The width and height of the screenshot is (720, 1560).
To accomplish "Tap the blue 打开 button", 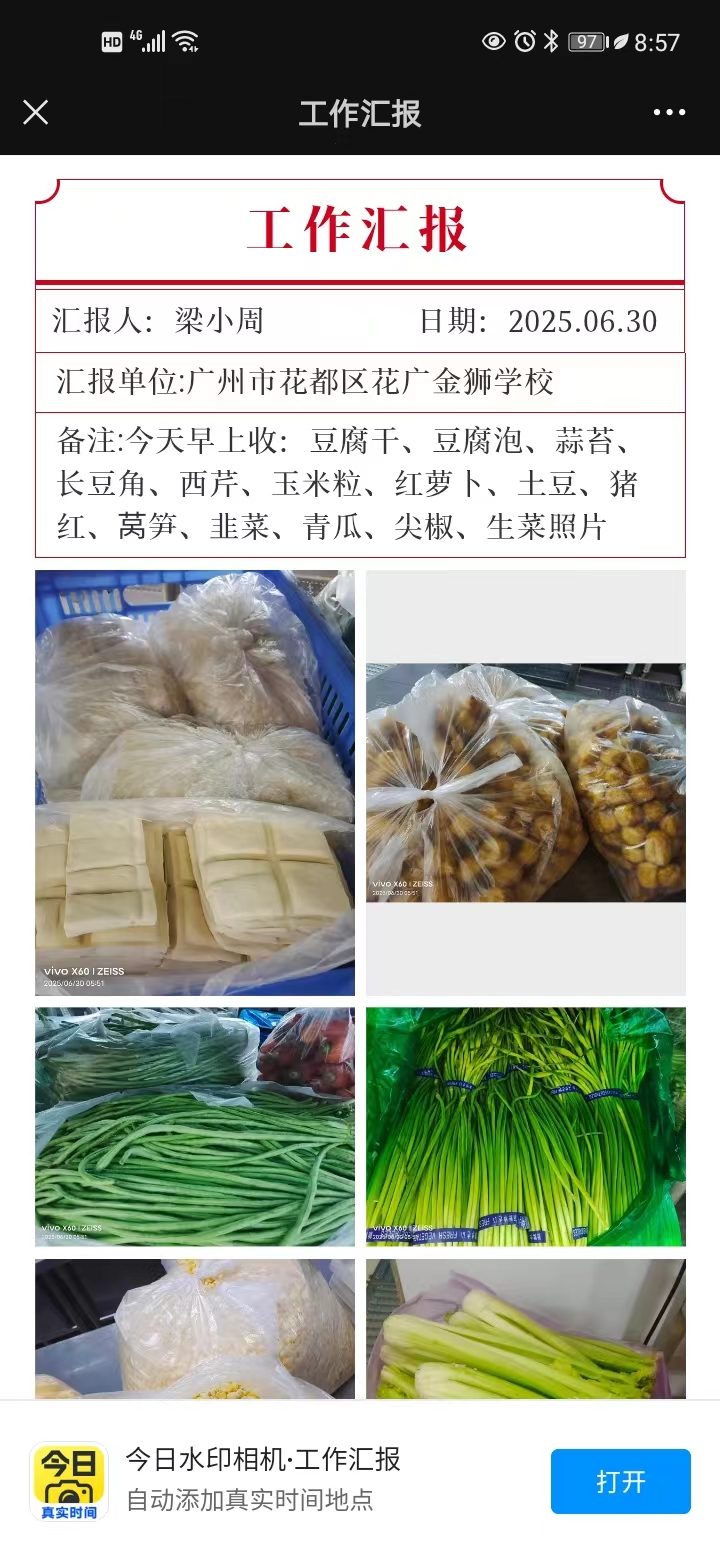I will pos(620,1481).
